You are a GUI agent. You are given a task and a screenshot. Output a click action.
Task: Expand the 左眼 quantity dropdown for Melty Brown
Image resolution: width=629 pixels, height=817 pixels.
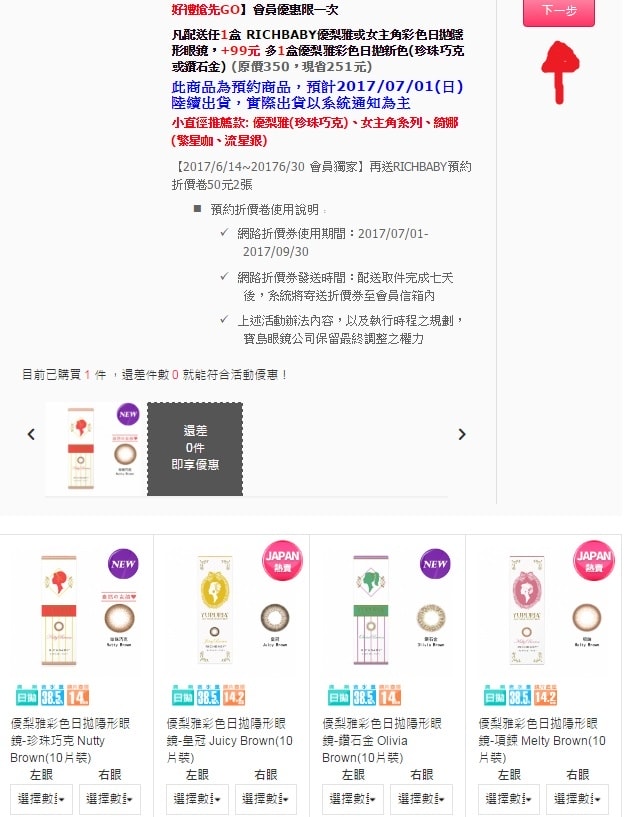coord(509,799)
